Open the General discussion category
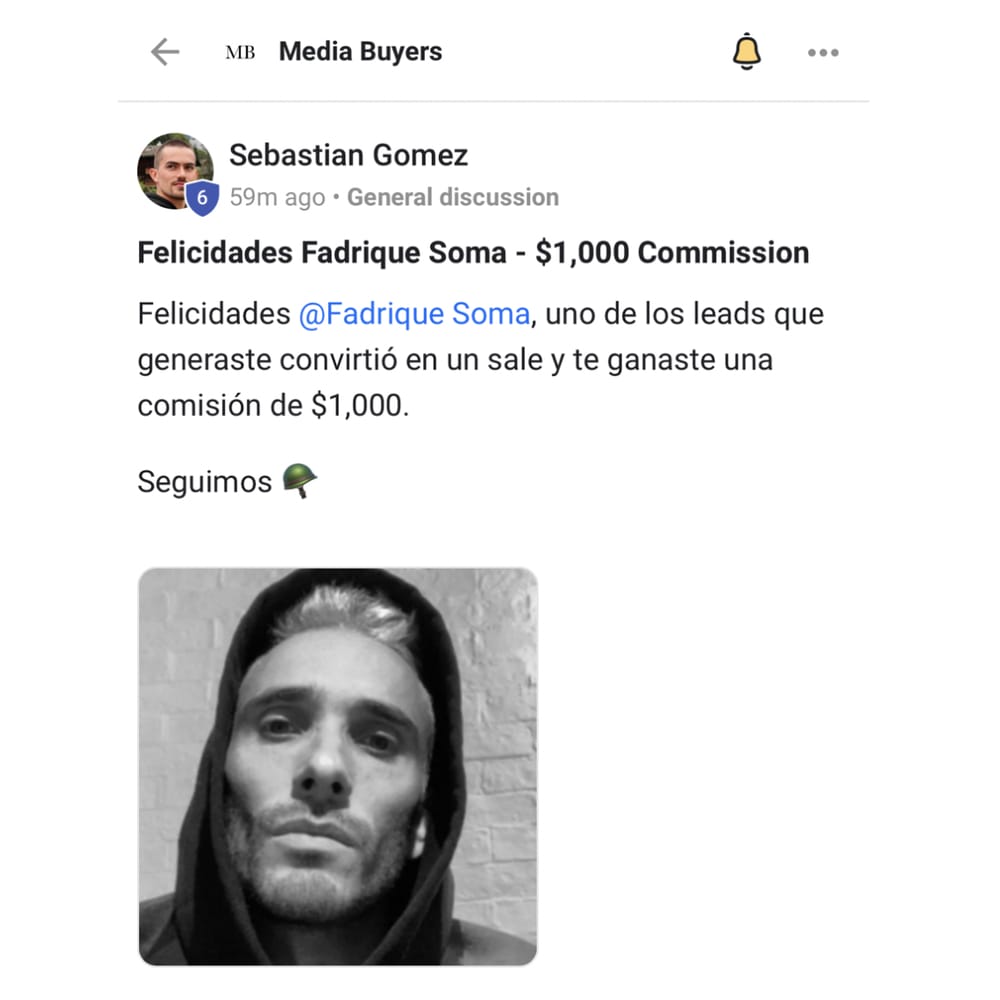 (x=452, y=198)
